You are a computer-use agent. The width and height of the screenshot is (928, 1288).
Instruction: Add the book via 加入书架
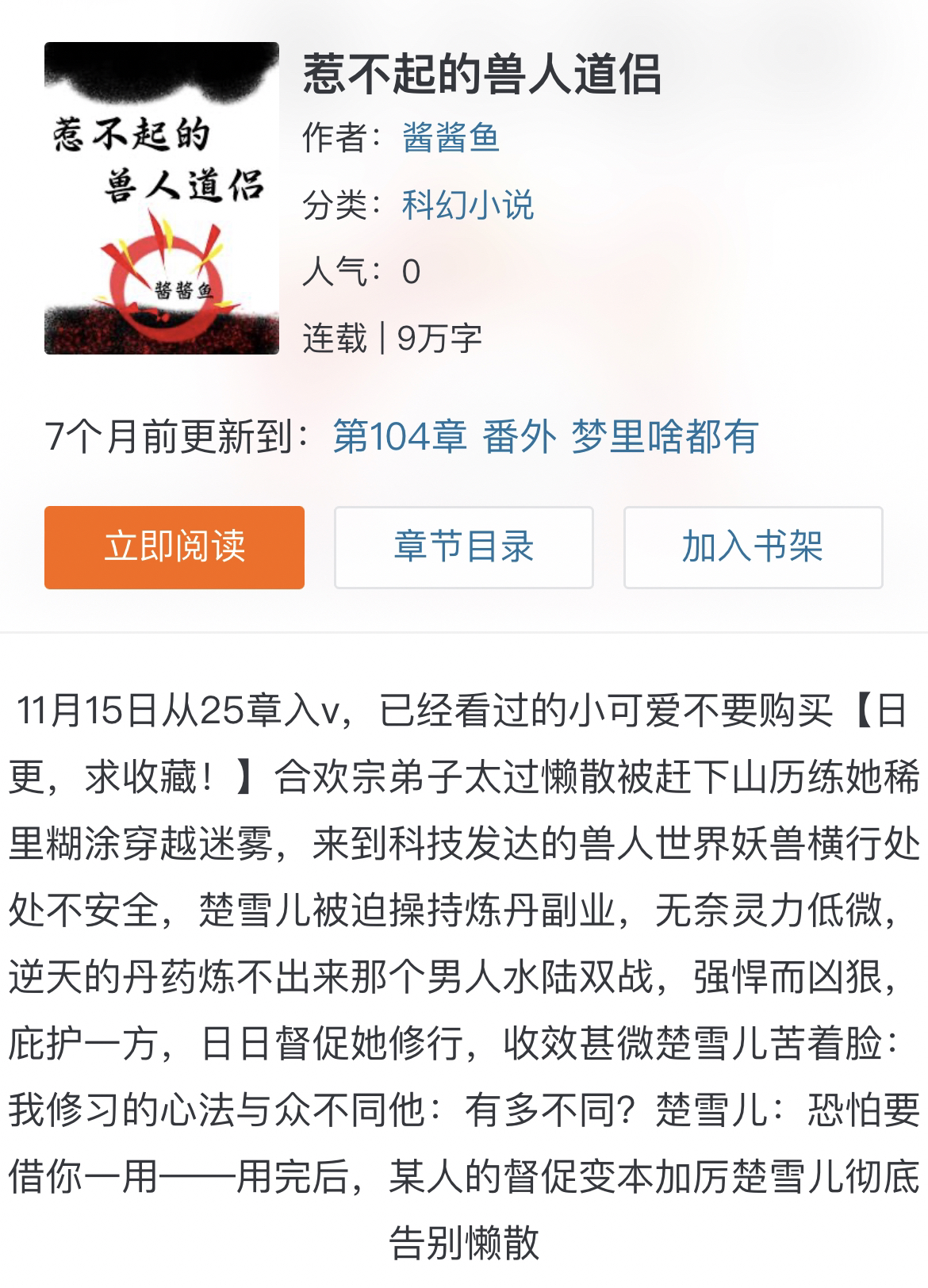click(753, 547)
